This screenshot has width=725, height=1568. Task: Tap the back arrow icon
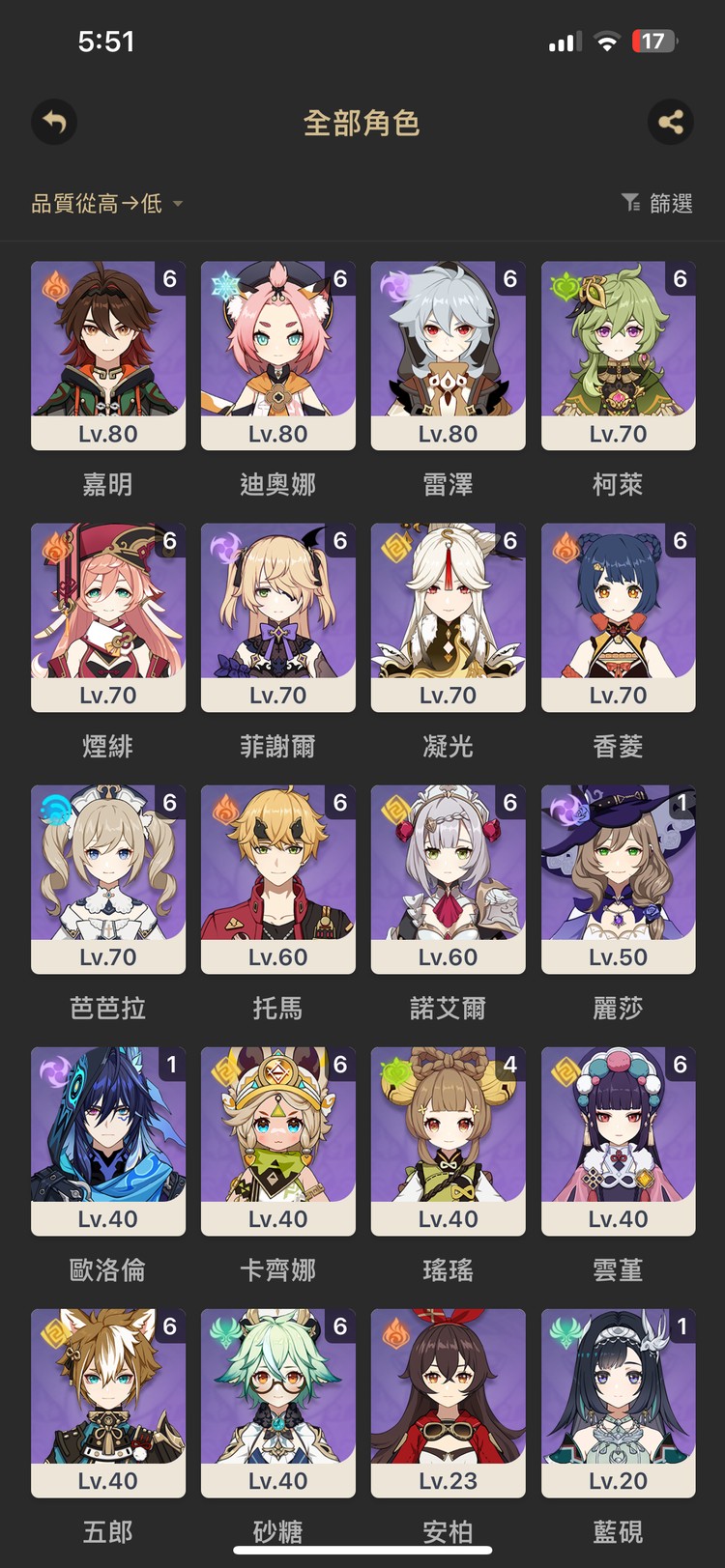(x=54, y=123)
